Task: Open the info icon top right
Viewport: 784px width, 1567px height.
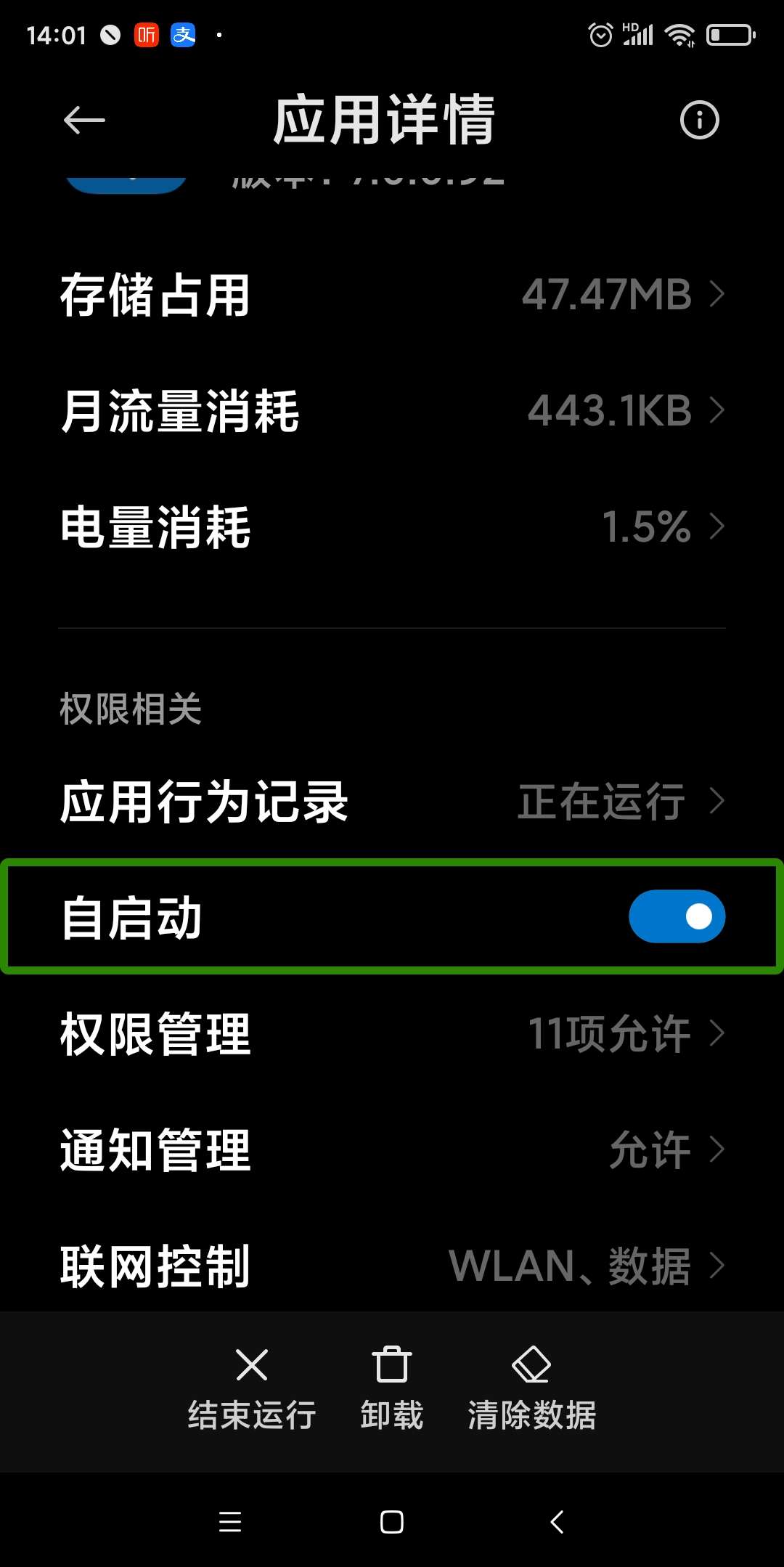Action: point(699,121)
